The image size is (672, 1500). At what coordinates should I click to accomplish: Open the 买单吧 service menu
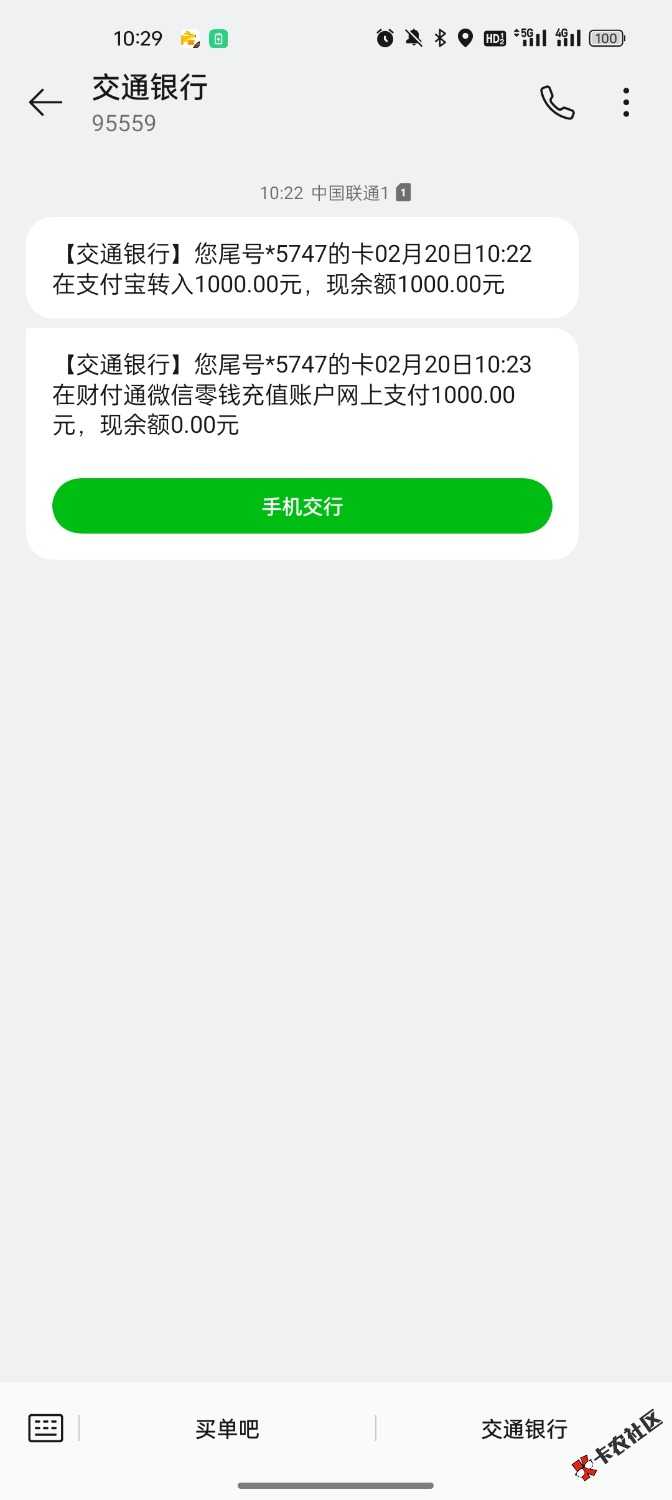pyautogui.click(x=227, y=1429)
